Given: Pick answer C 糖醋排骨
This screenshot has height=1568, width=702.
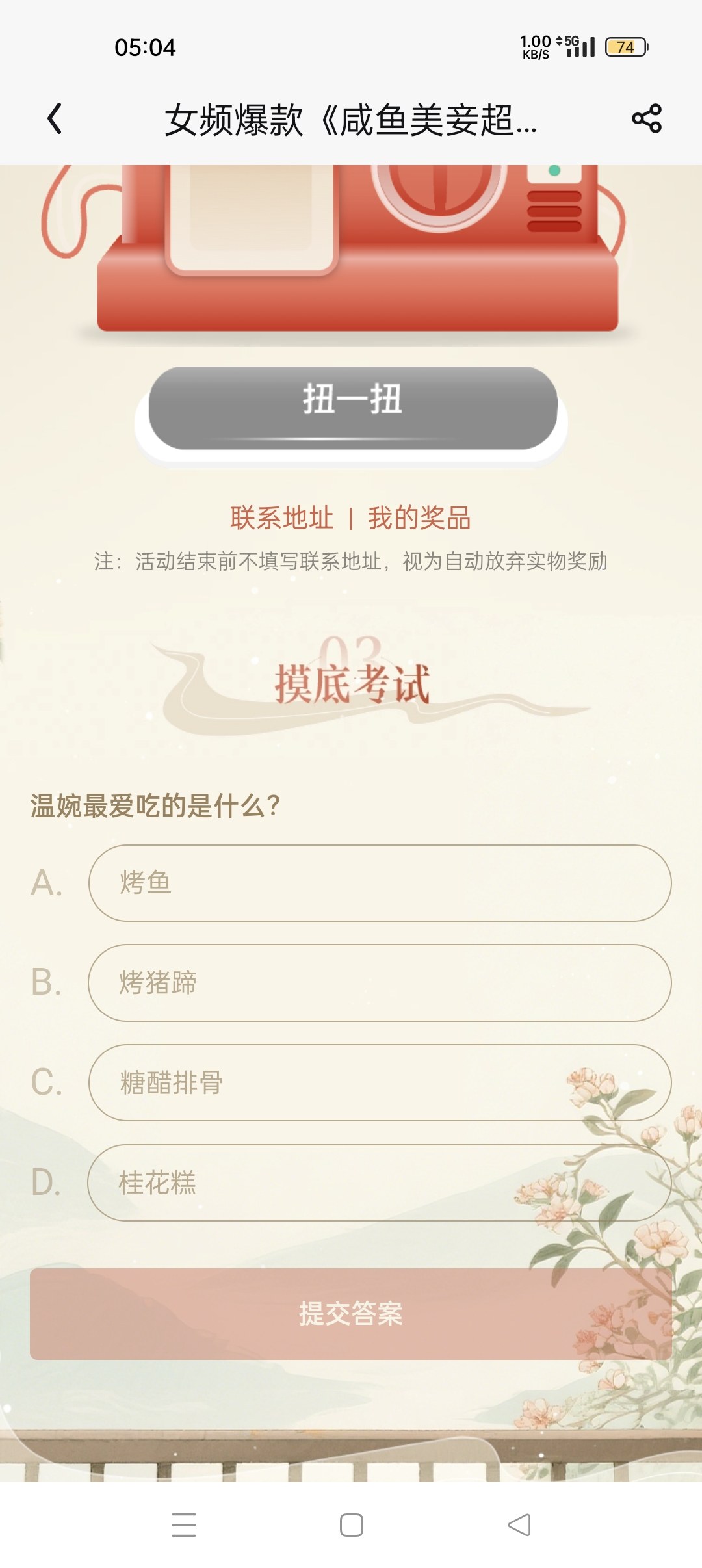Looking at the screenshot, I should point(380,1083).
